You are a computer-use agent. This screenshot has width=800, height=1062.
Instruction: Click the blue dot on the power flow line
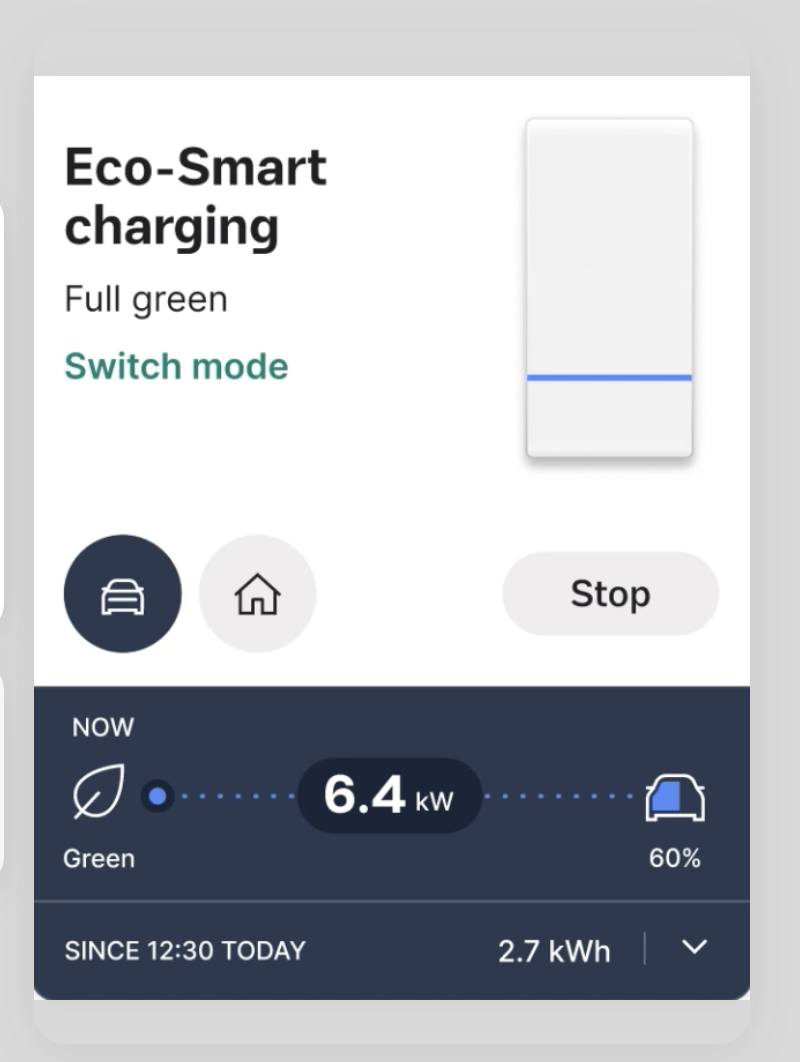point(157,796)
